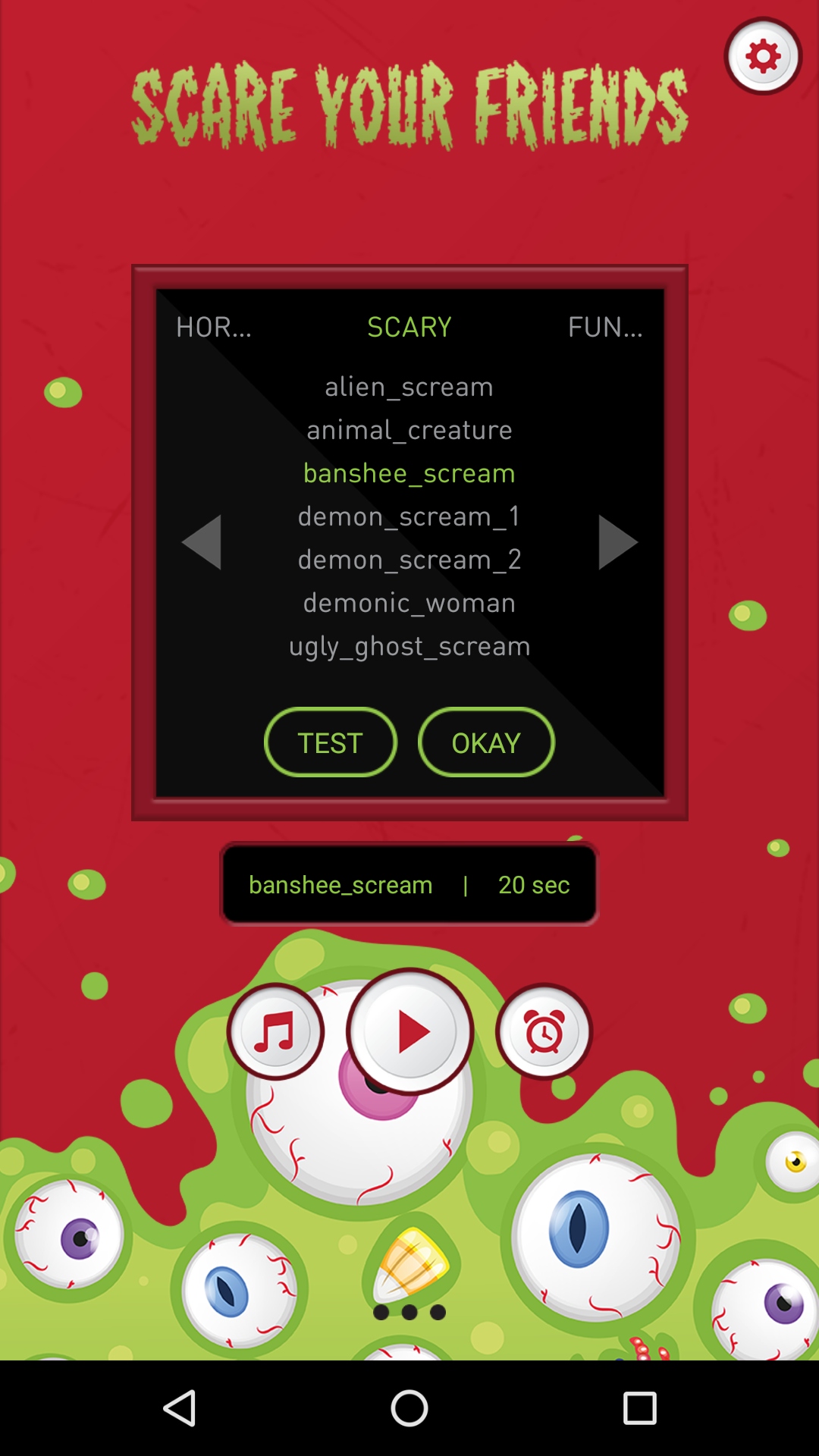Open the music note sound picker
This screenshot has height=1456, width=819.
click(275, 1031)
